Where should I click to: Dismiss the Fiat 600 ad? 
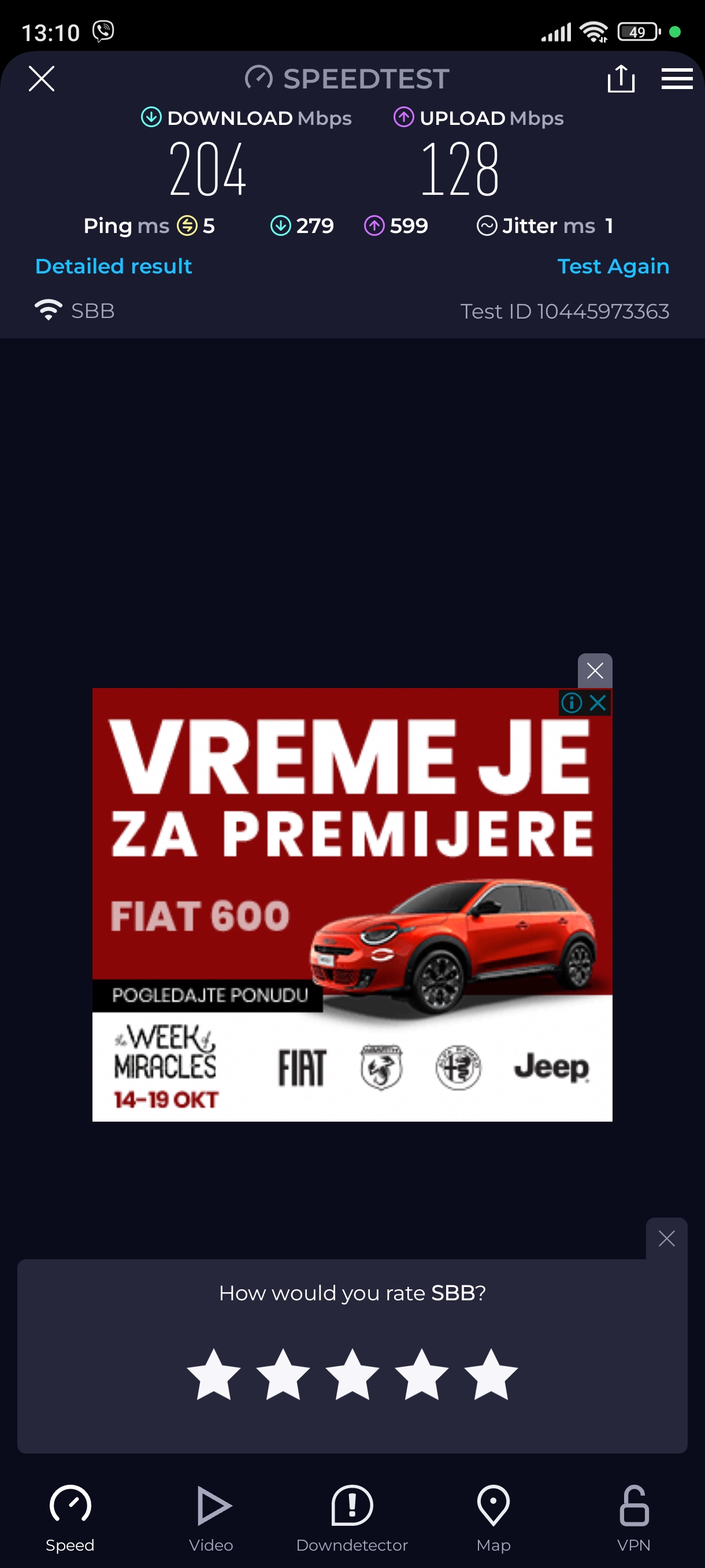click(594, 671)
